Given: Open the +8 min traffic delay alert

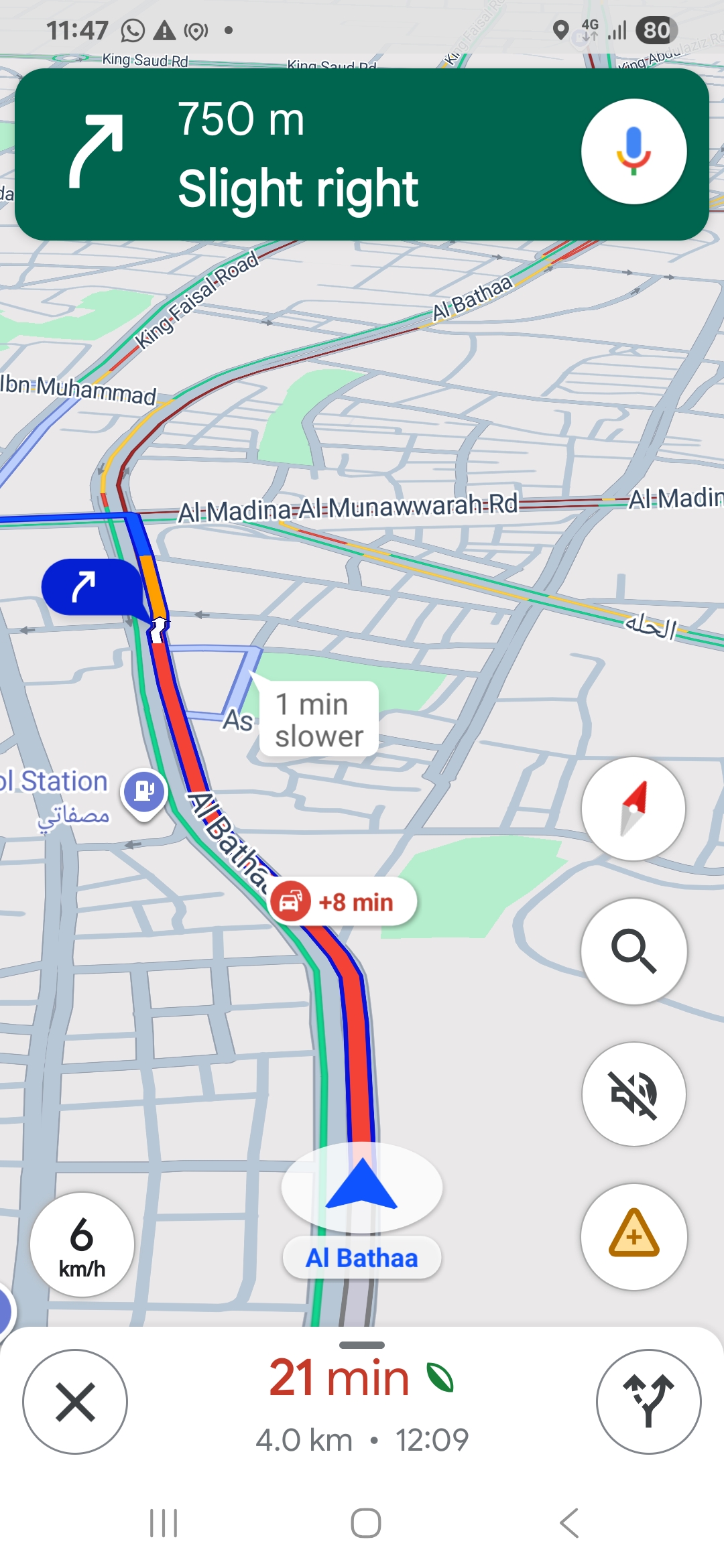Looking at the screenshot, I should (343, 902).
